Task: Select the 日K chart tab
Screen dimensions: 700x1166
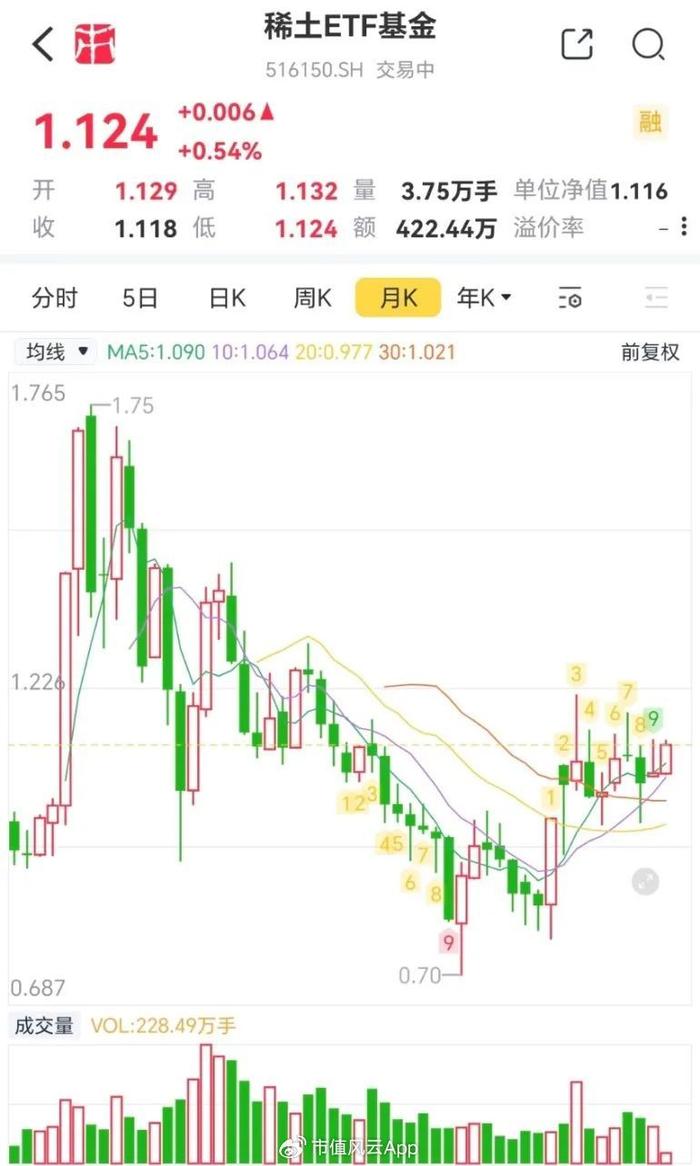Action: (x=227, y=298)
